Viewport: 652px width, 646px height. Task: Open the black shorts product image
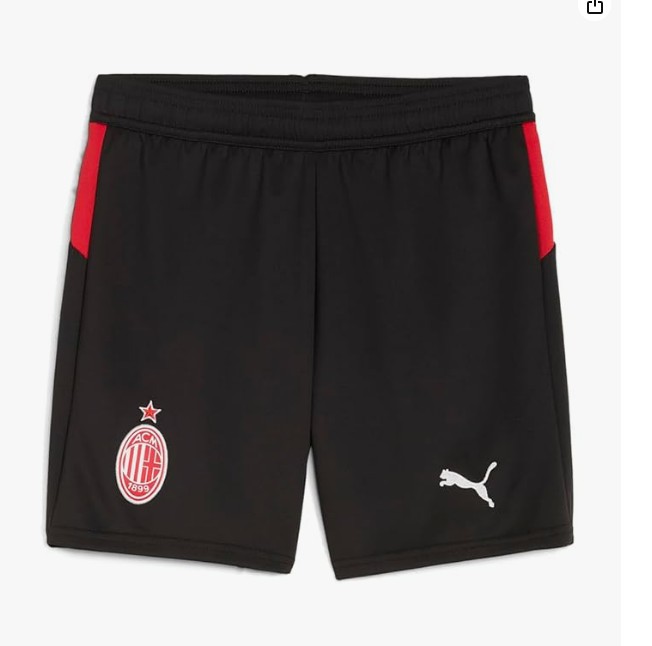pos(310,320)
